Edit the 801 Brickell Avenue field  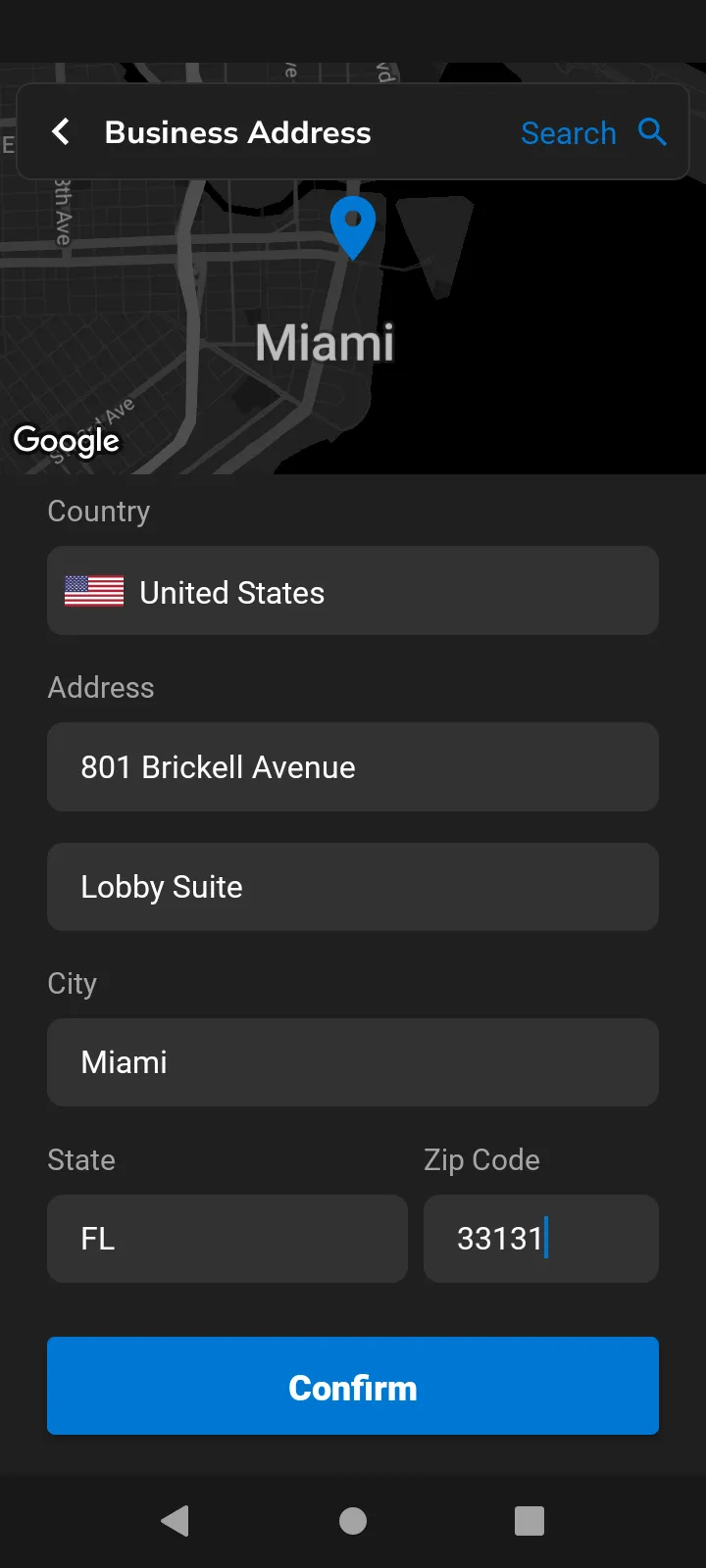pyautogui.click(x=353, y=767)
